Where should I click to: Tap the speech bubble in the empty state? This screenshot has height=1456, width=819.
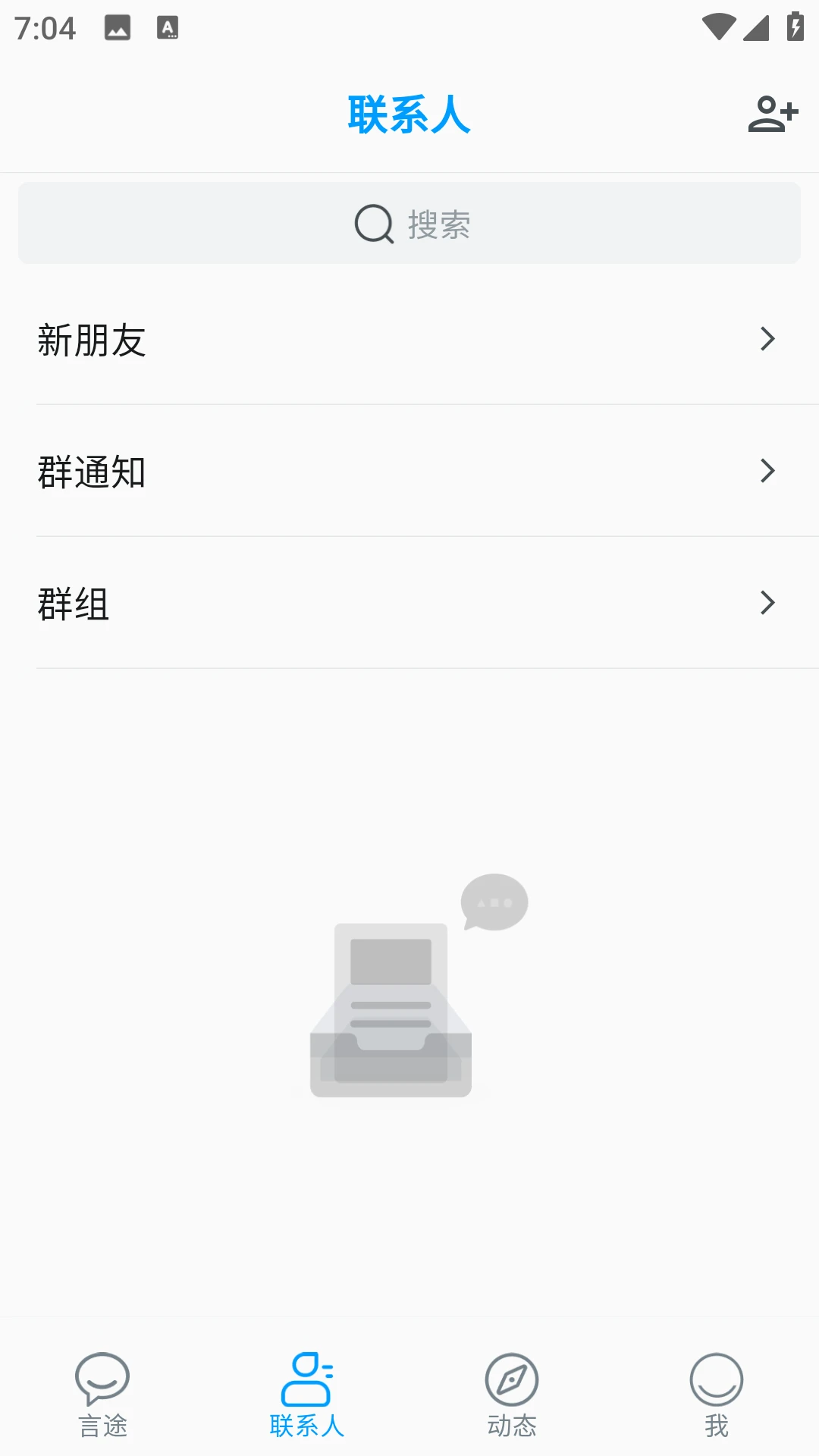coord(493,902)
